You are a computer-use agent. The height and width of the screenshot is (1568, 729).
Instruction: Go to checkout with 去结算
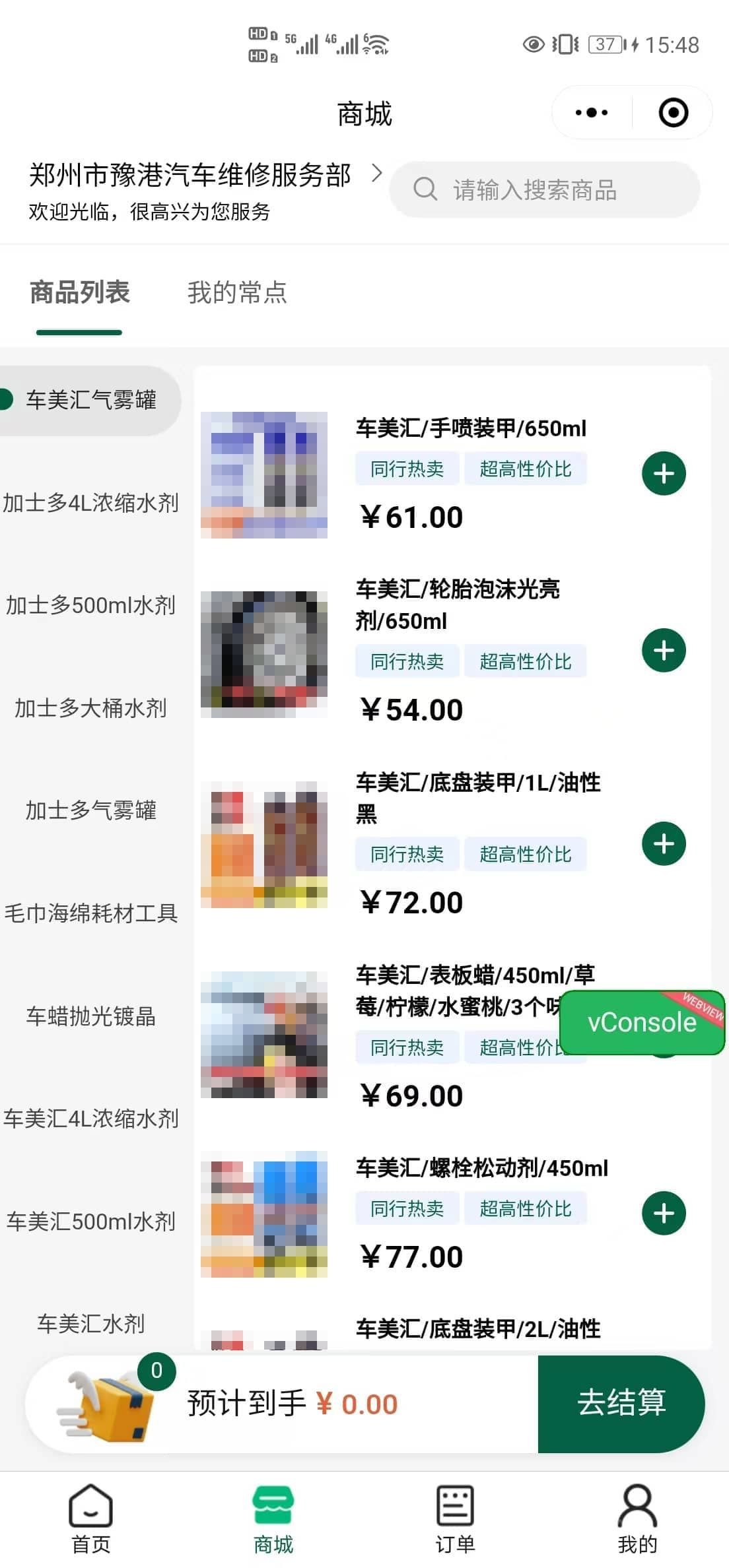(x=621, y=1403)
